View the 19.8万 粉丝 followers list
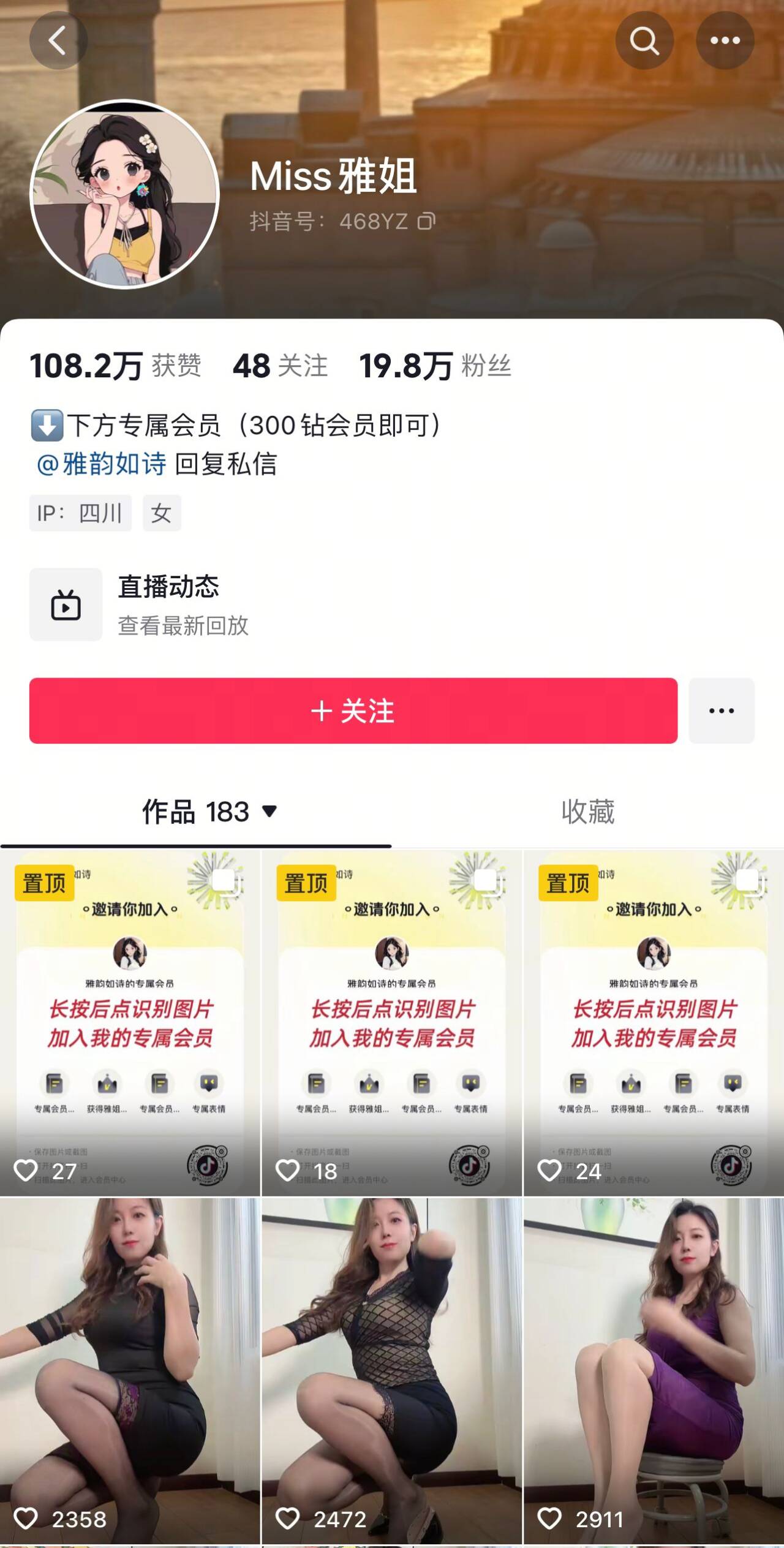784x1548 pixels. coord(435,366)
